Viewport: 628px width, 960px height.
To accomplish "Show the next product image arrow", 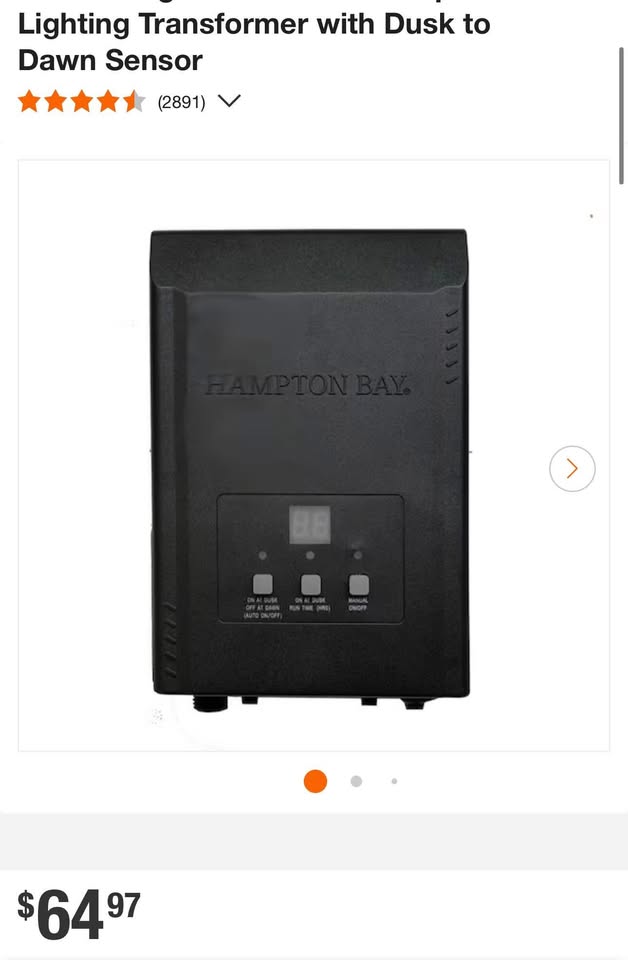I will tap(572, 468).
